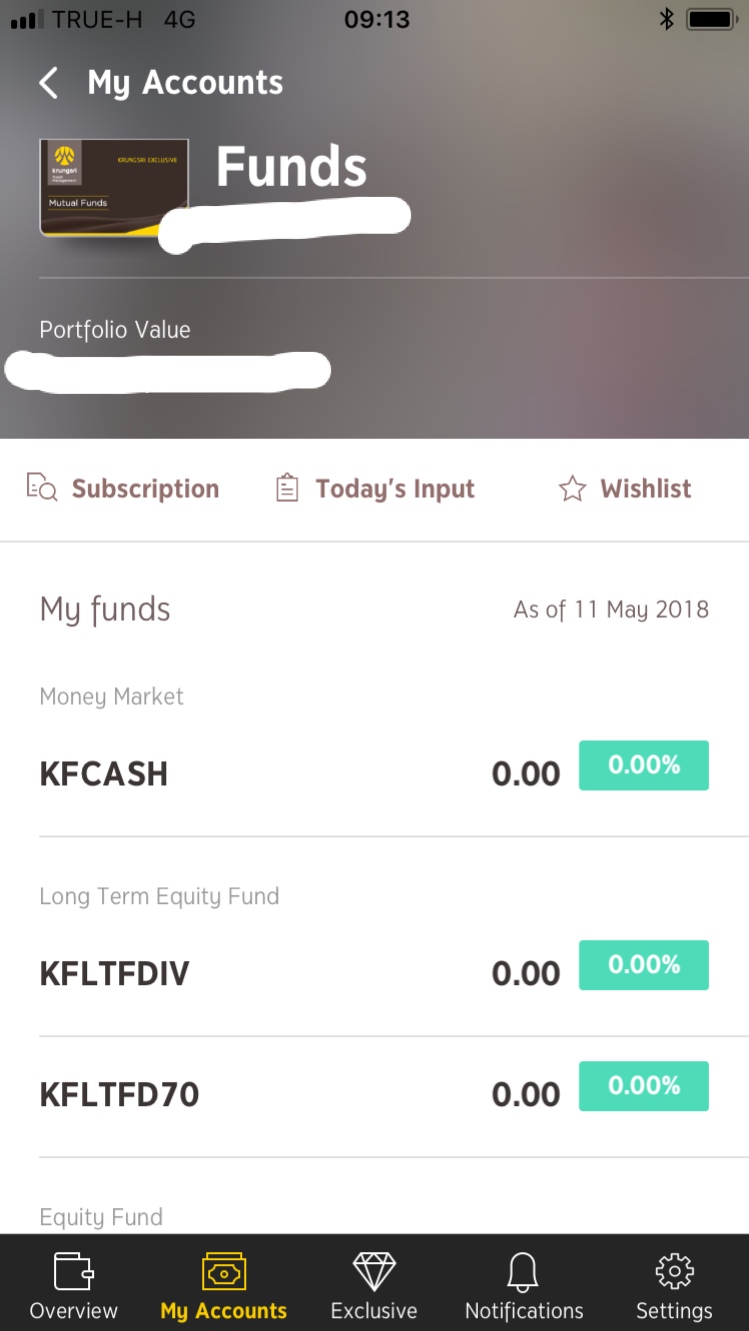This screenshot has width=749, height=1331.
Task: Go to the Exclusive tab
Action: click(x=374, y=1285)
